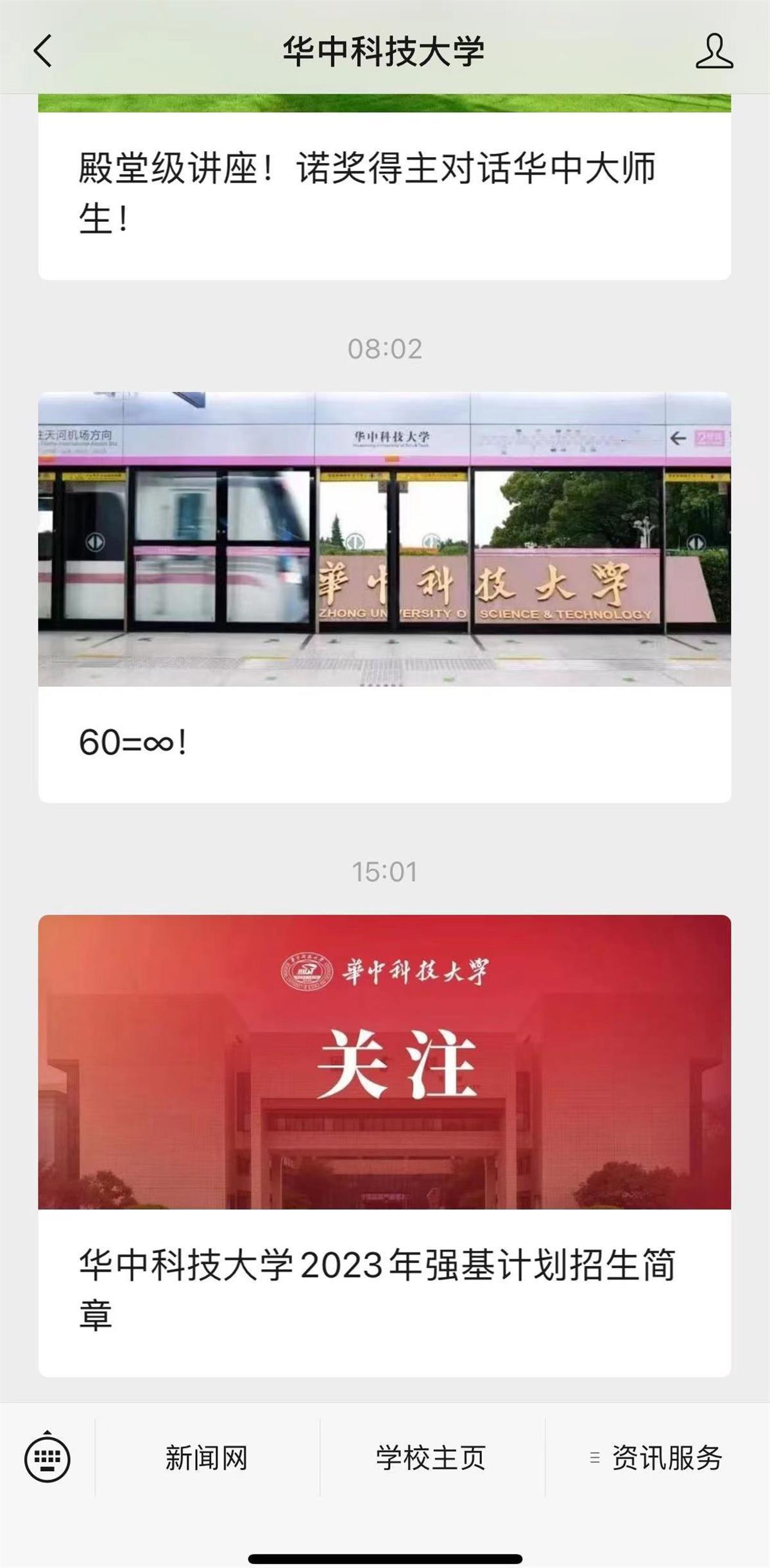This screenshot has height=1568, width=770.
Task: Open the Nobel laureate lecture article
Action: pyautogui.click(x=384, y=192)
